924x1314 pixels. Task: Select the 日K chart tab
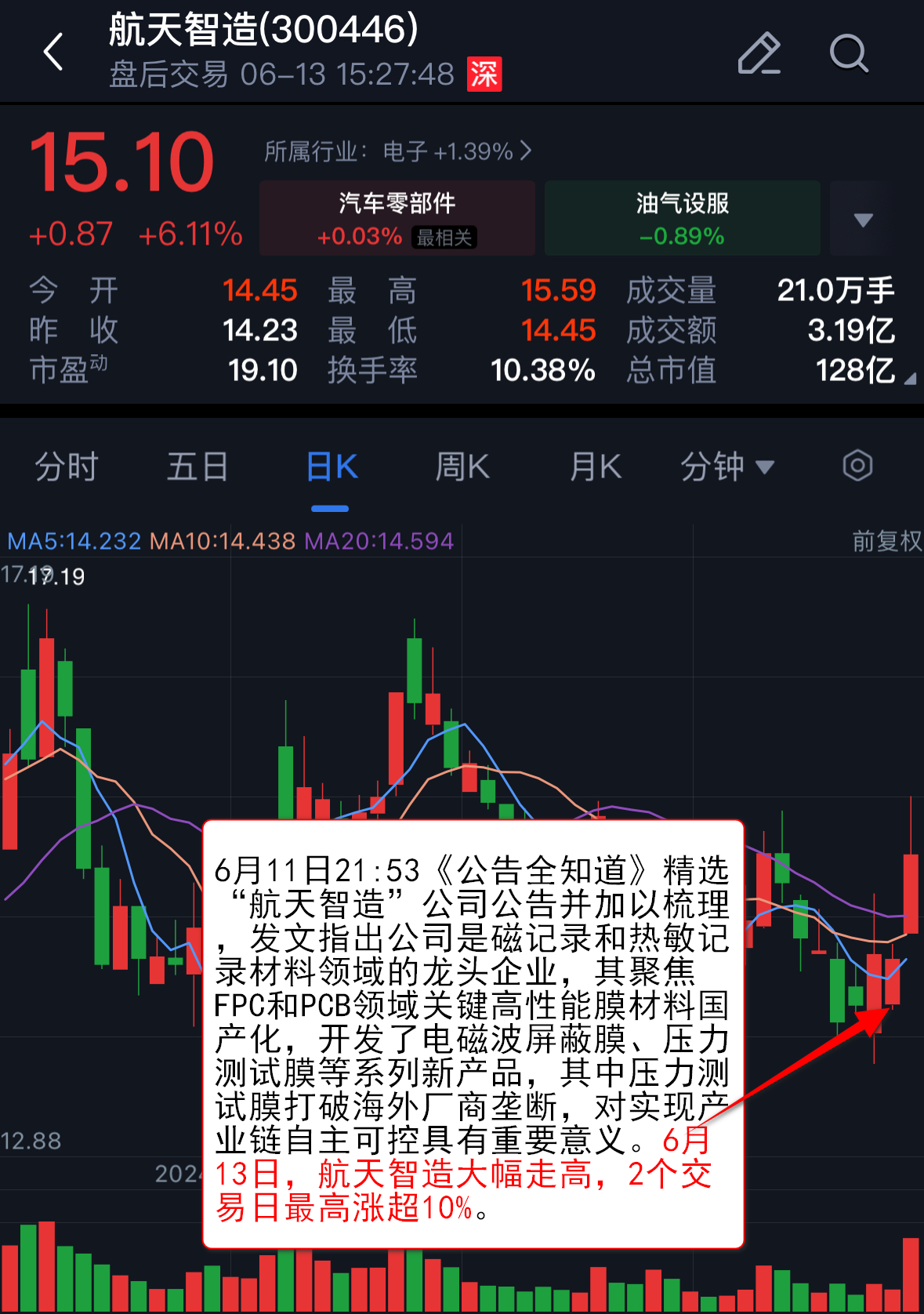tap(331, 467)
